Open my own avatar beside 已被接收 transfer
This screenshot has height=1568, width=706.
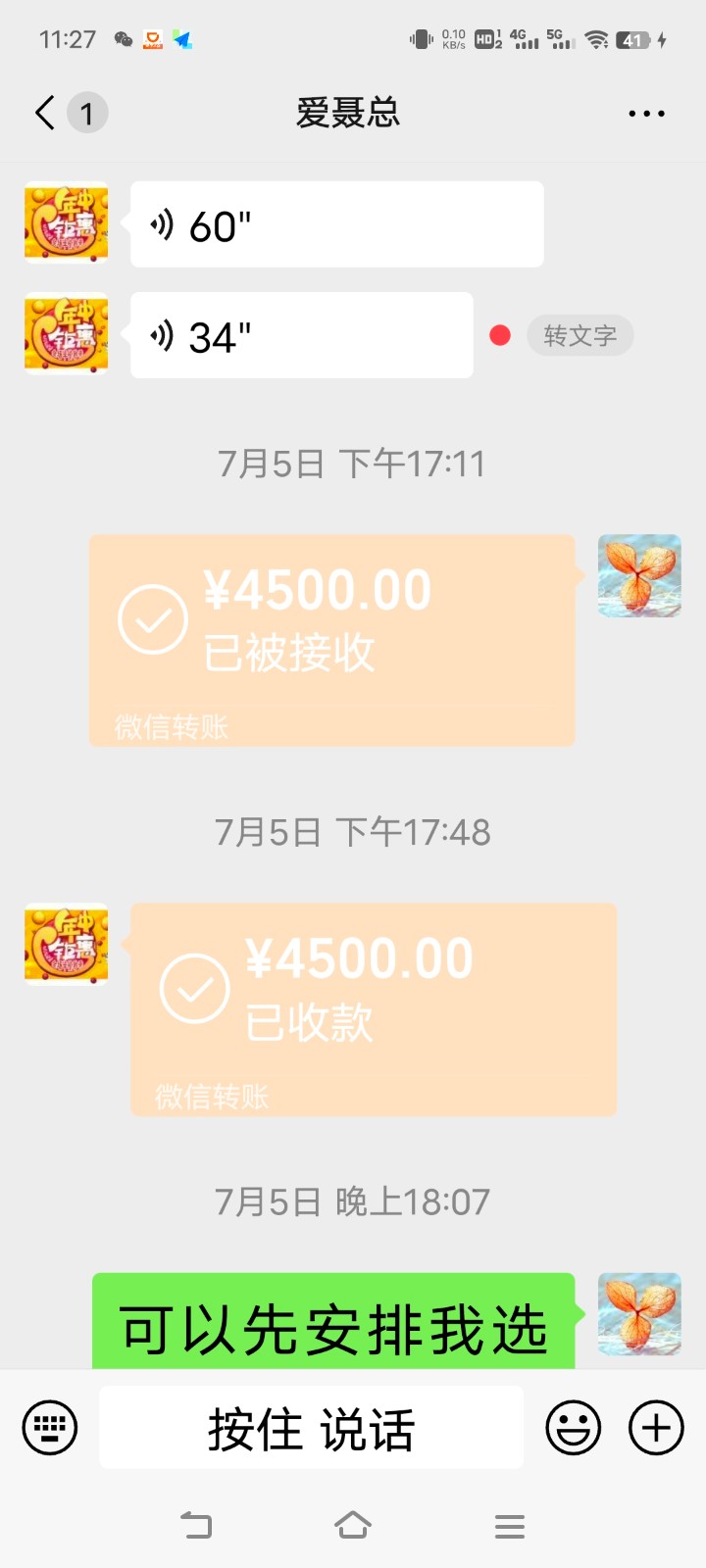point(639,575)
